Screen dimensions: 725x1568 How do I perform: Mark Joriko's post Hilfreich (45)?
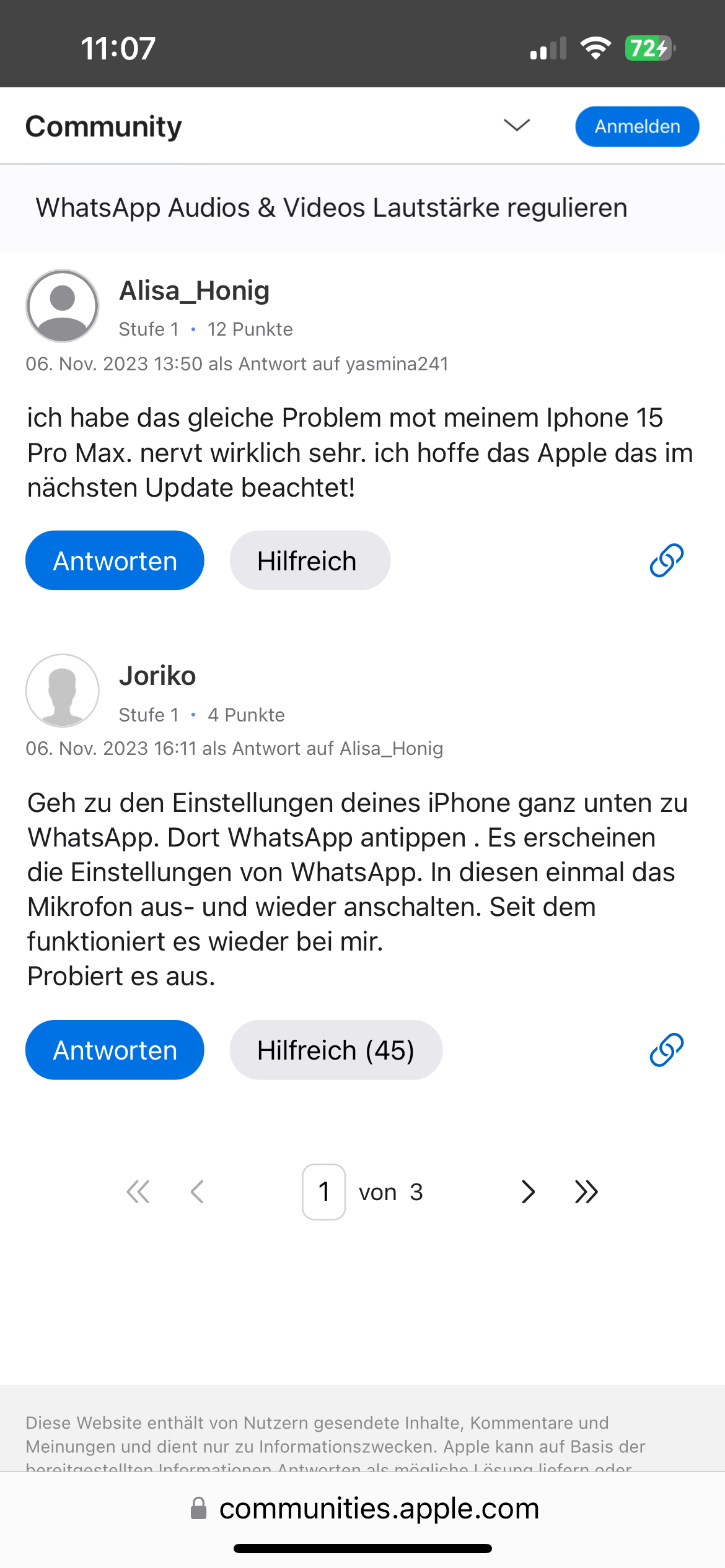[x=335, y=1050]
